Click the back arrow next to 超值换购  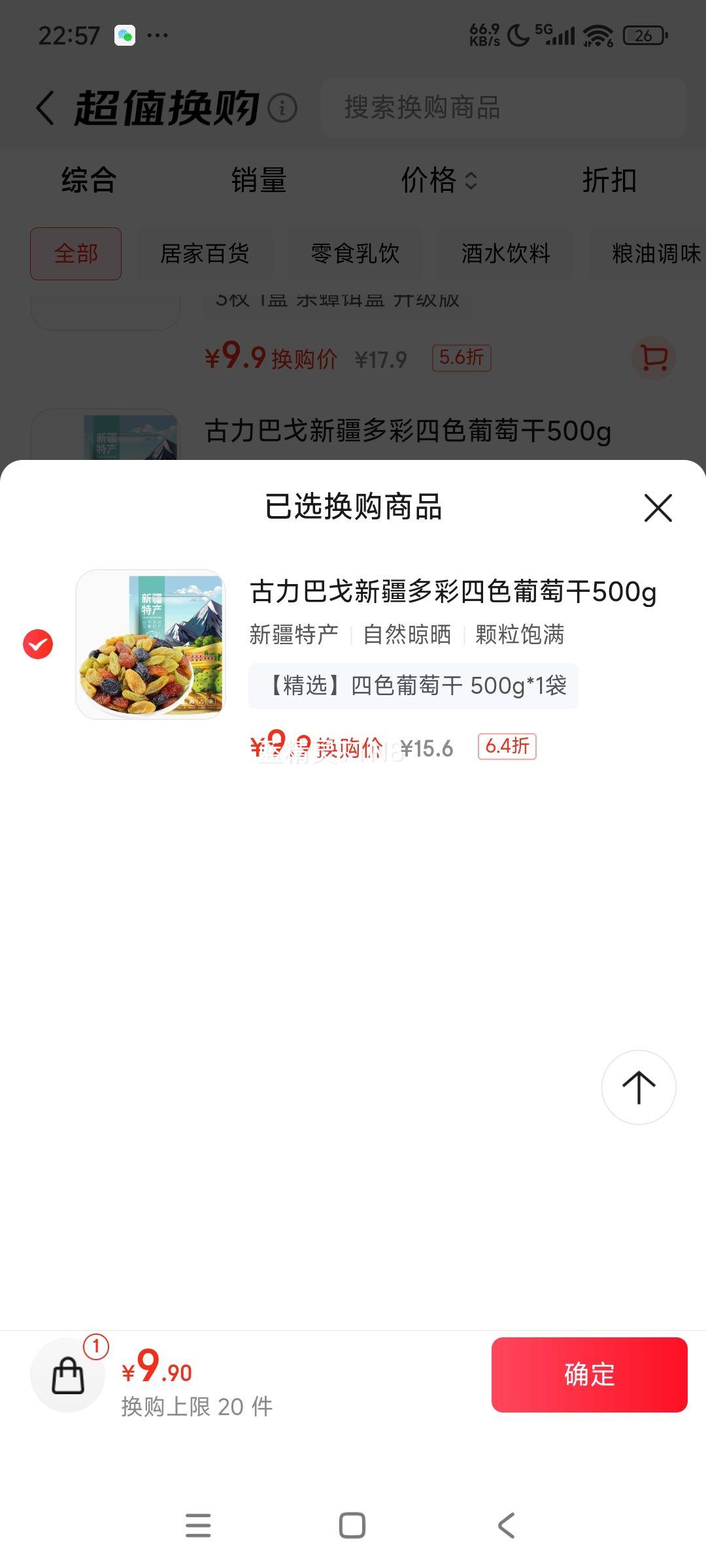click(45, 107)
